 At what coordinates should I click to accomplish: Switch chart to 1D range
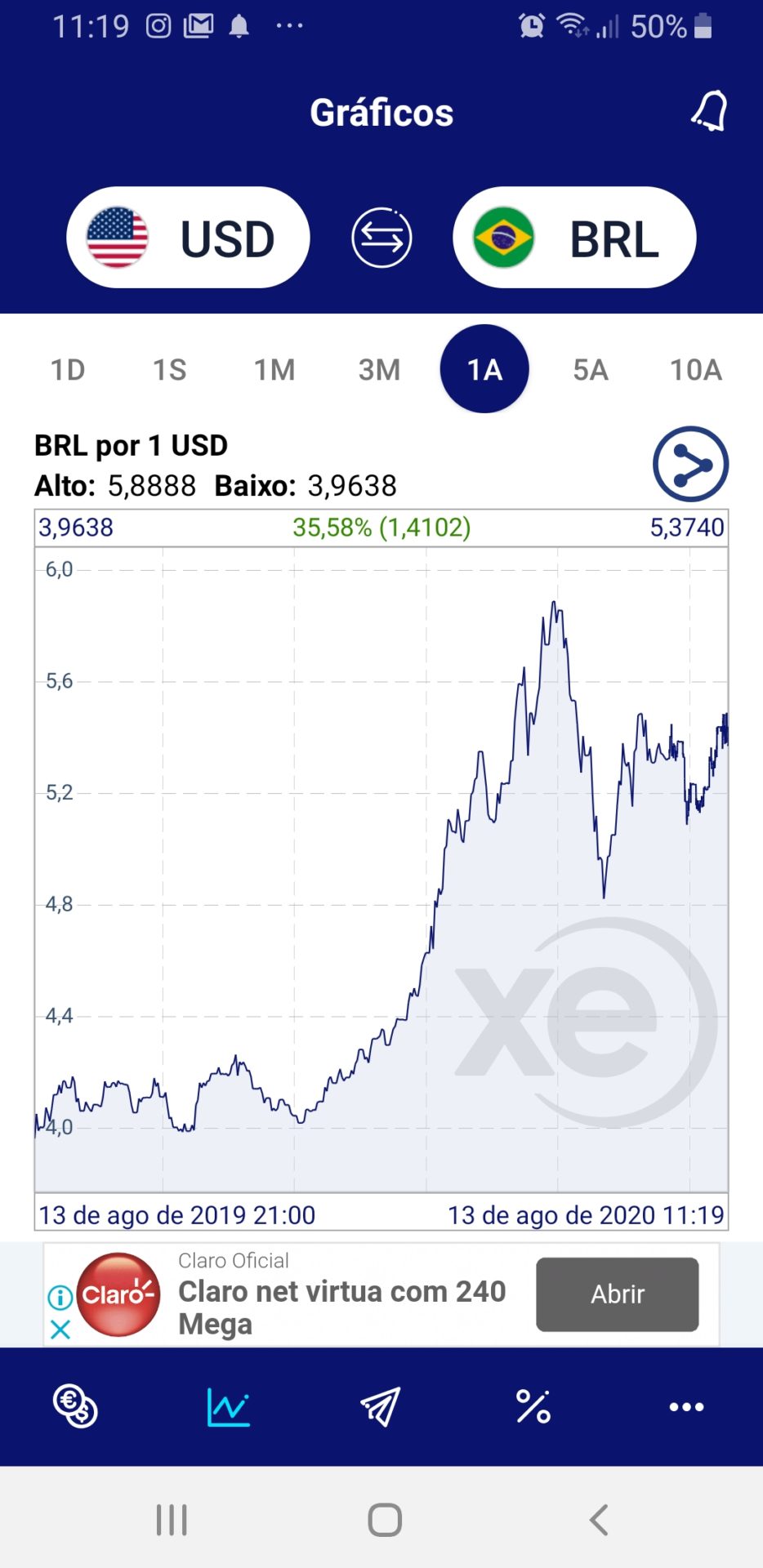(x=68, y=370)
